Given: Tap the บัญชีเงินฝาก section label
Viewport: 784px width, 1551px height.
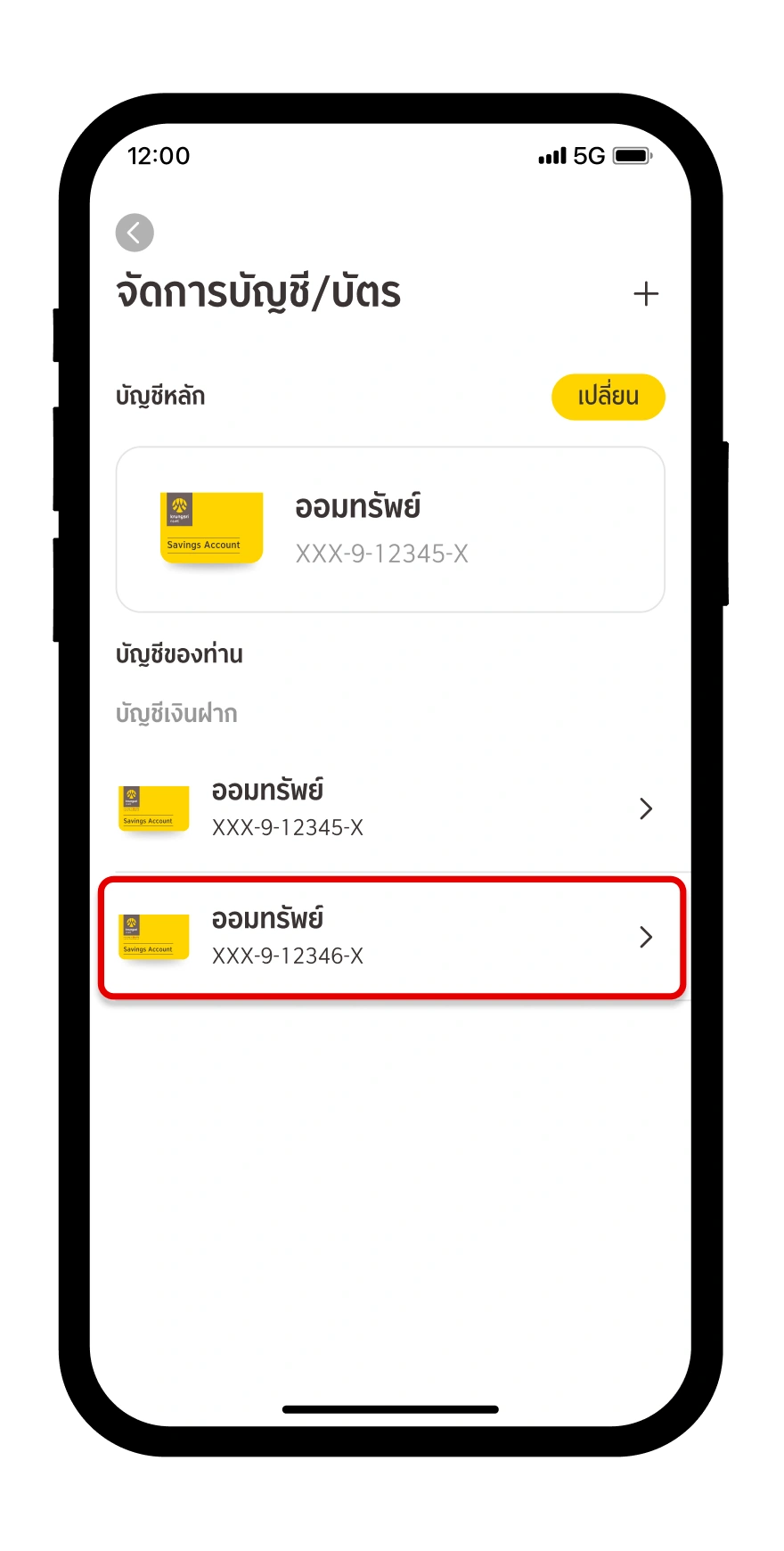Looking at the screenshot, I should pyautogui.click(x=177, y=713).
